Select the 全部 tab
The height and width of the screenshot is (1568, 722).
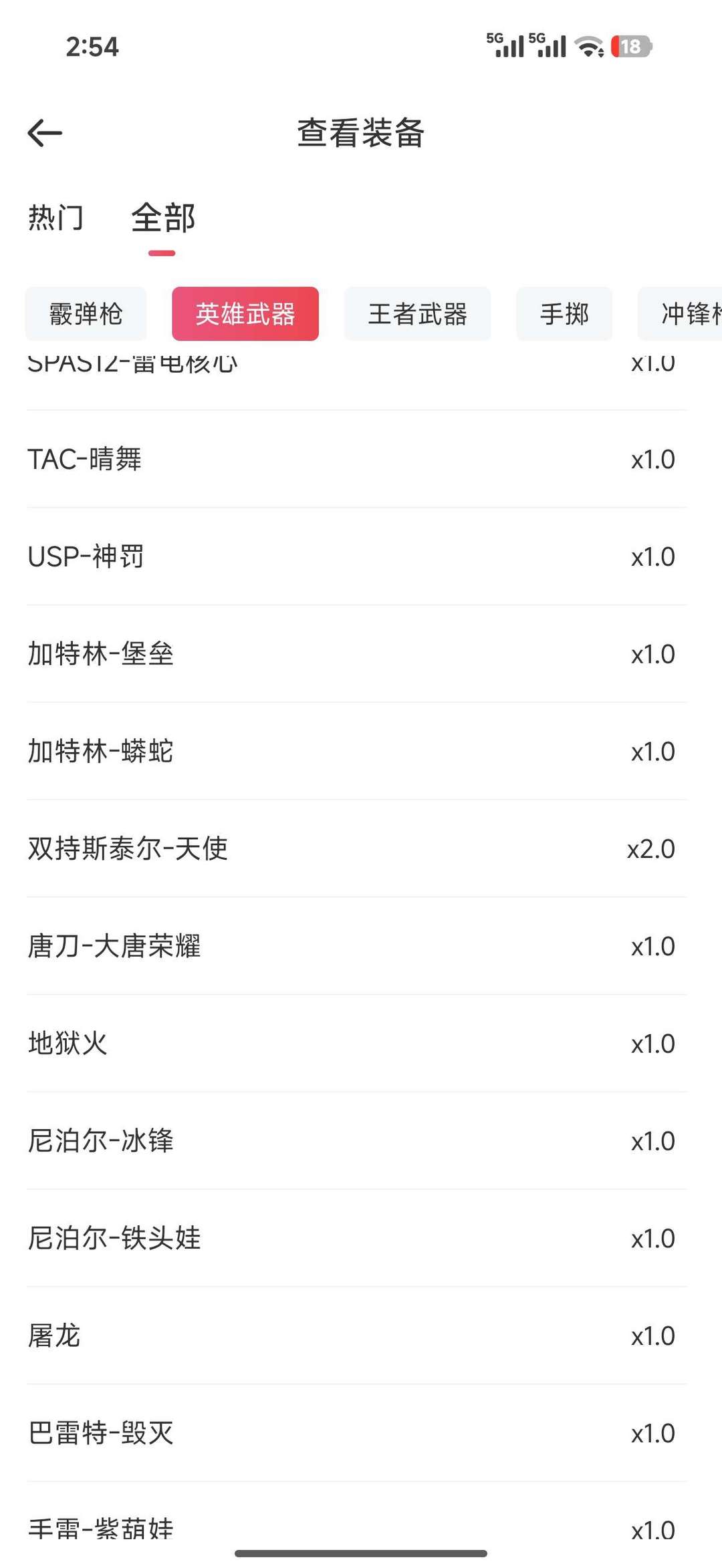[x=163, y=218]
